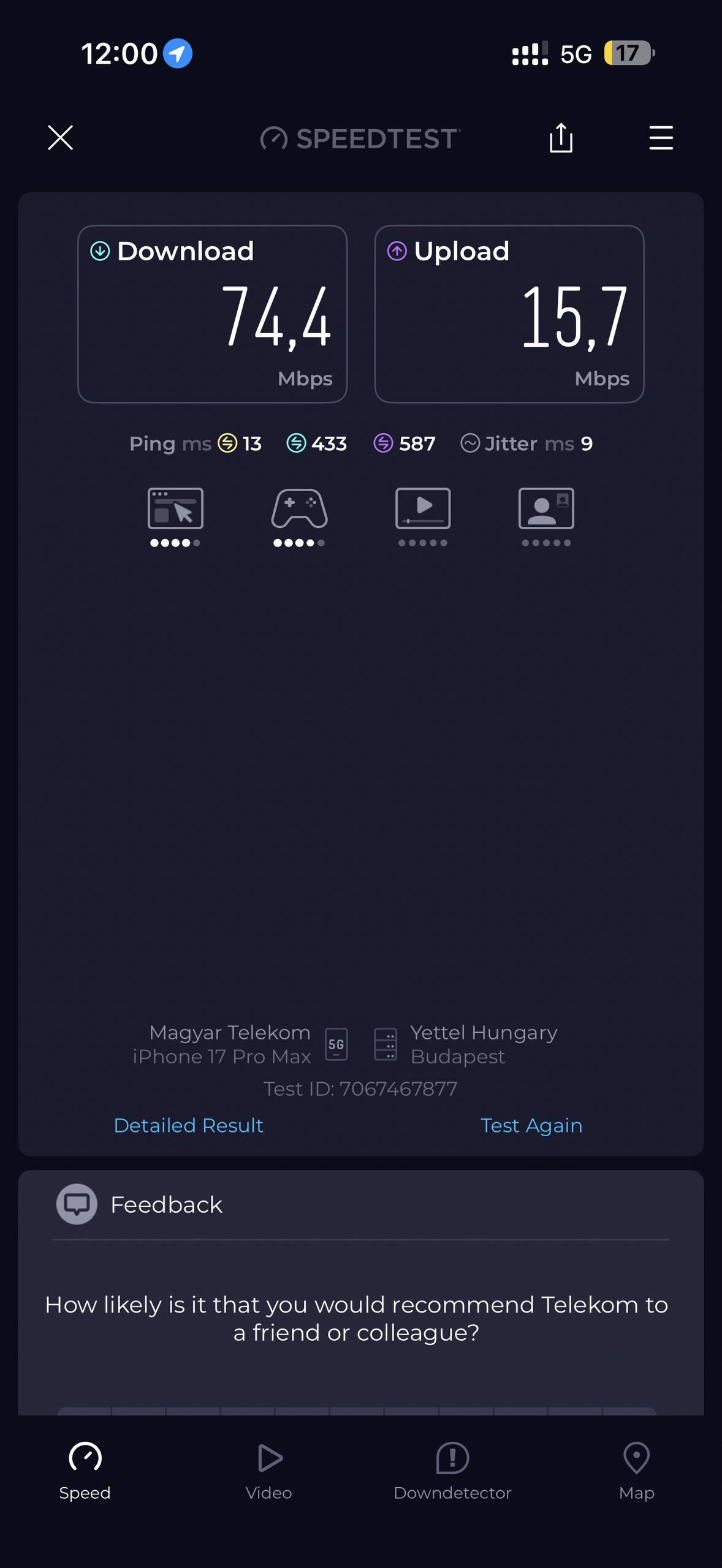Image resolution: width=722 pixels, height=1568 pixels.
Task: Select the Speed tab
Action: tap(85, 1471)
